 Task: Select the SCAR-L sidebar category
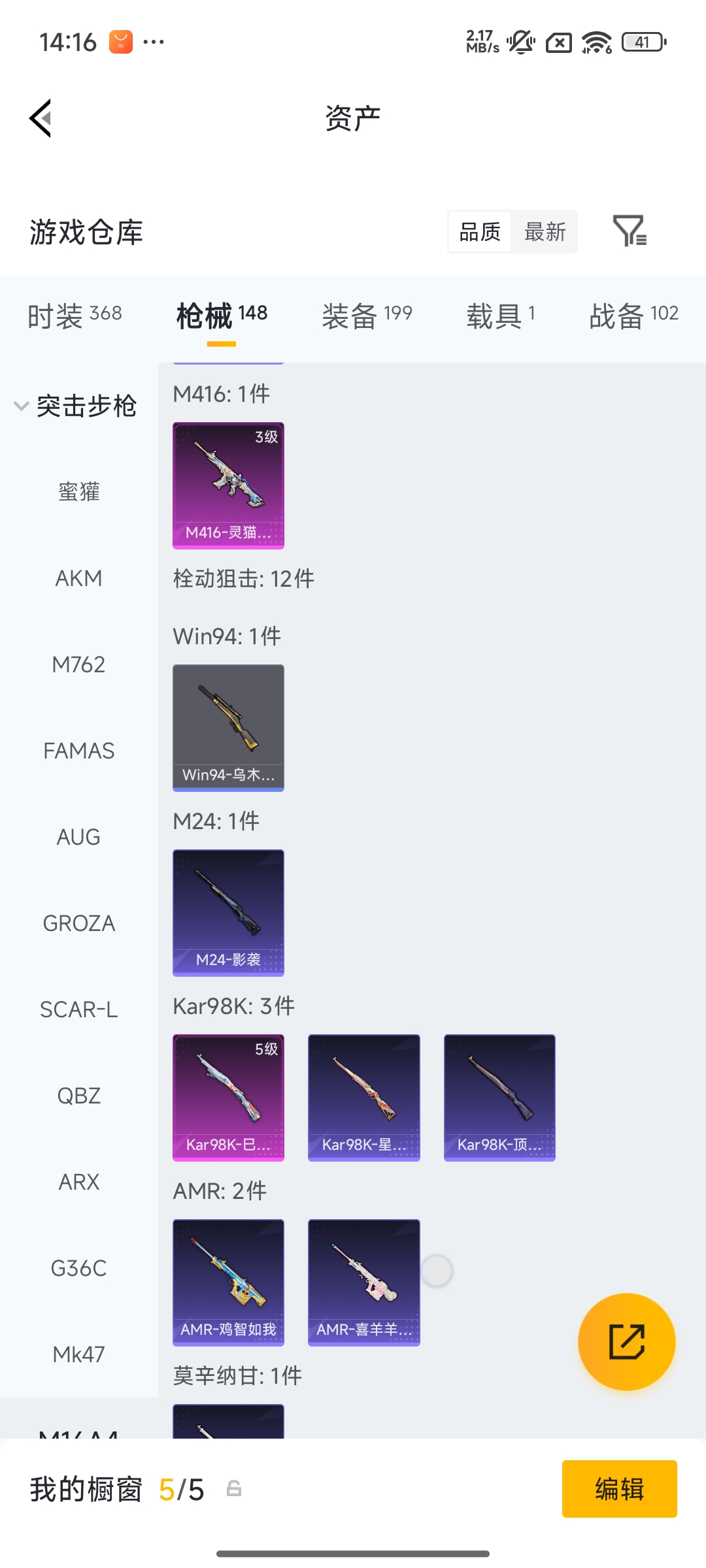click(78, 1009)
